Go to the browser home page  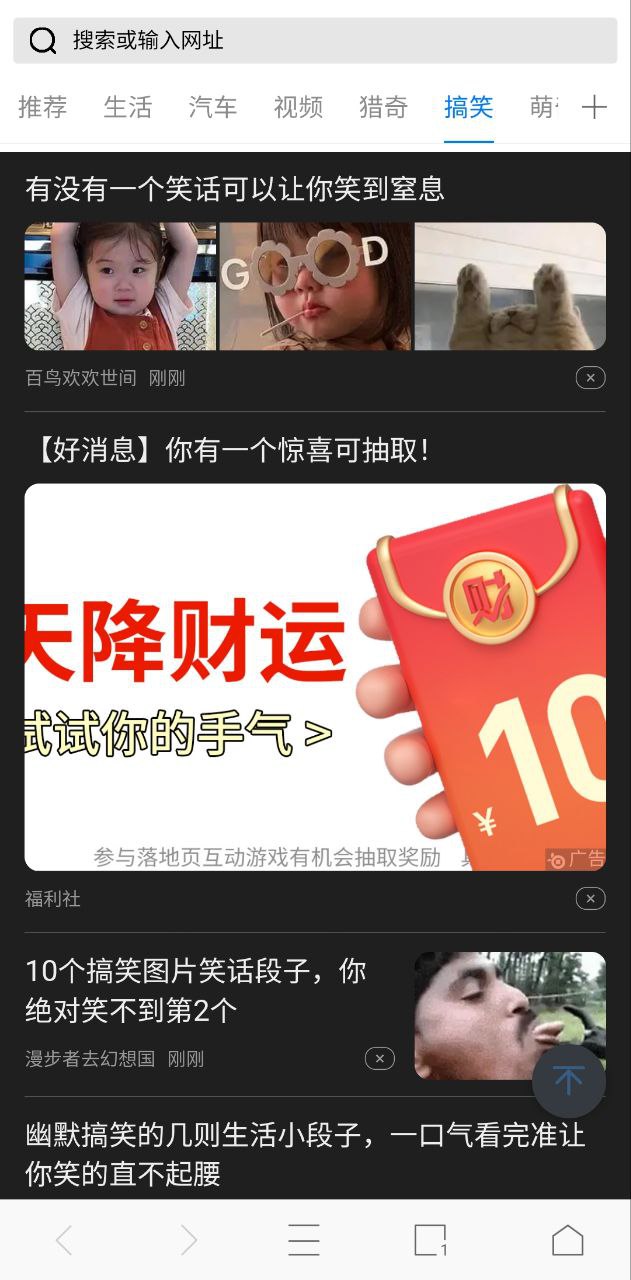tap(567, 1241)
